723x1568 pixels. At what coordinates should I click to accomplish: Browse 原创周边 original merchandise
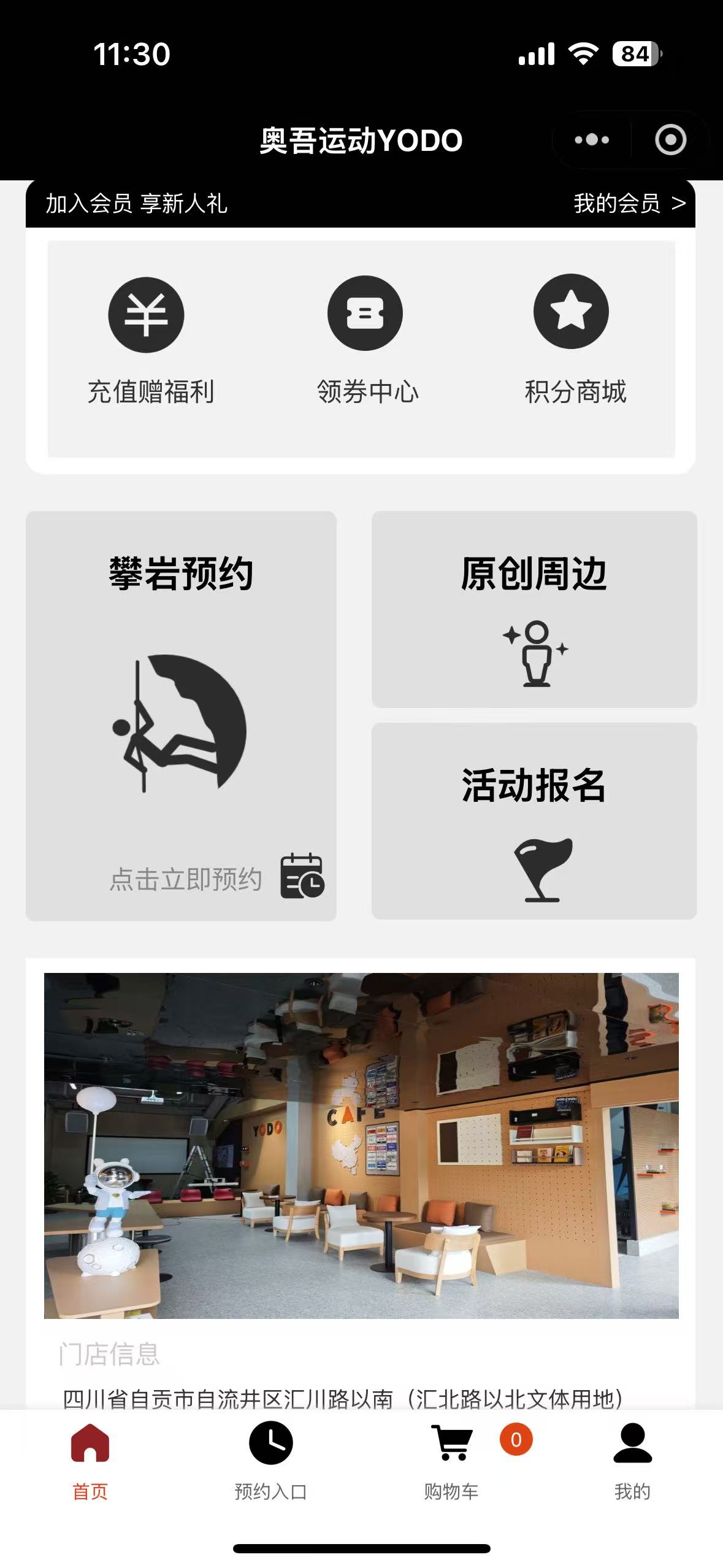pos(534,609)
